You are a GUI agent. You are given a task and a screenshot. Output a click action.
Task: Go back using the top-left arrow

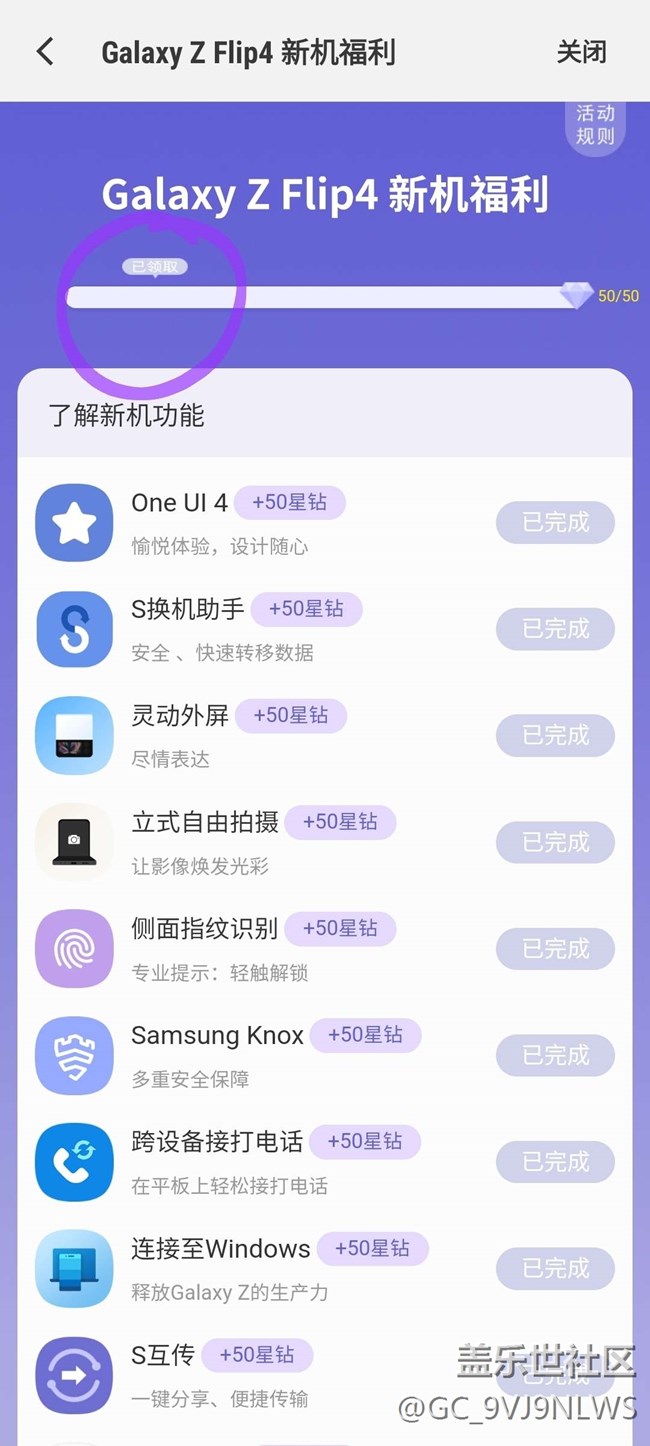coord(45,52)
